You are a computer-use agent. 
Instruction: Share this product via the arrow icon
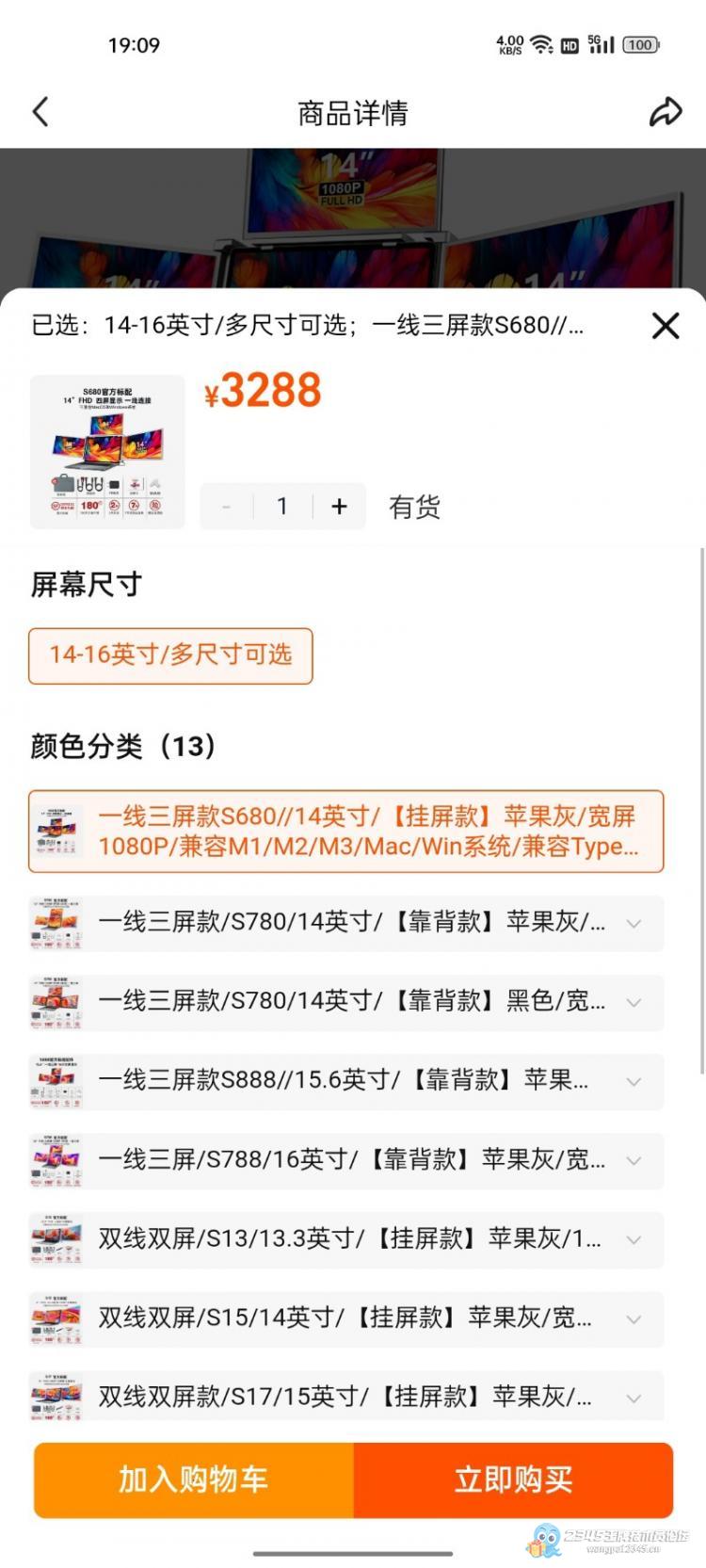click(x=665, y=112)
